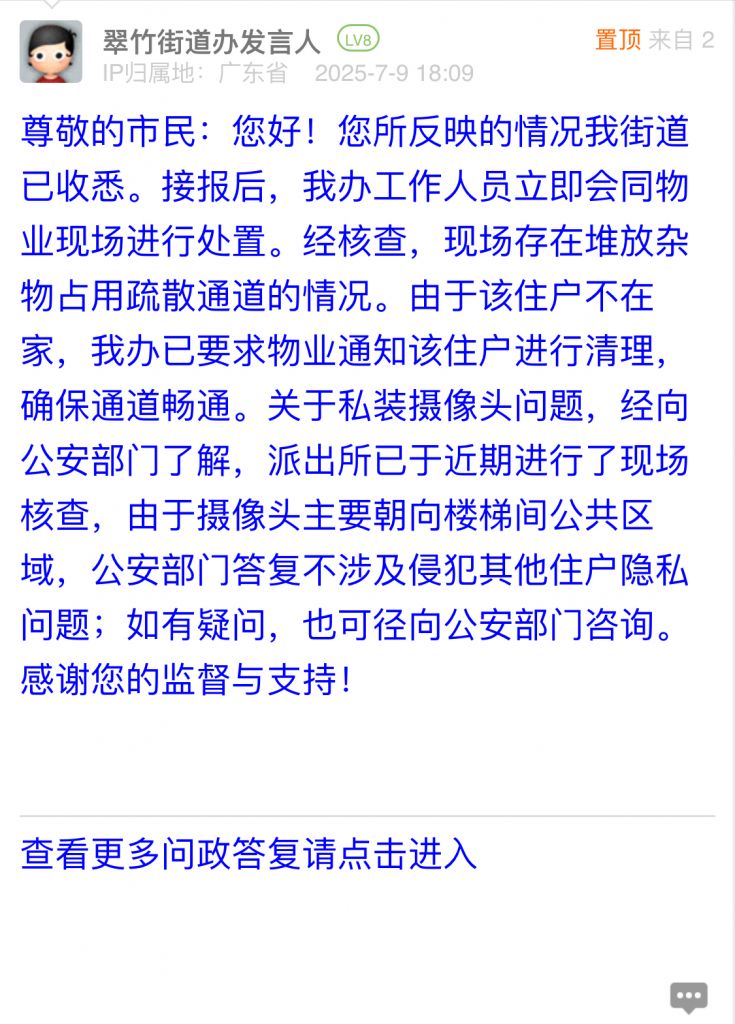The width and height of the screenshot is (735, 1024).
Task: Tap 查看更多问政答复请点击进入 link
Action: tap(249, 855)
